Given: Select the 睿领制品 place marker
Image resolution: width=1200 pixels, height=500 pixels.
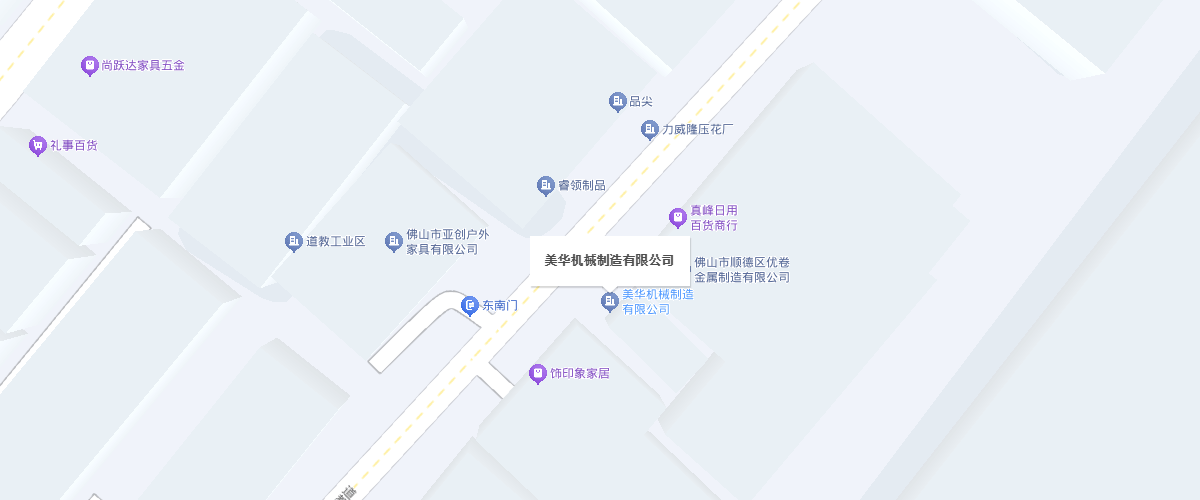Looking at the screenshot, I should pyautogui.click(x=546, y=185).
